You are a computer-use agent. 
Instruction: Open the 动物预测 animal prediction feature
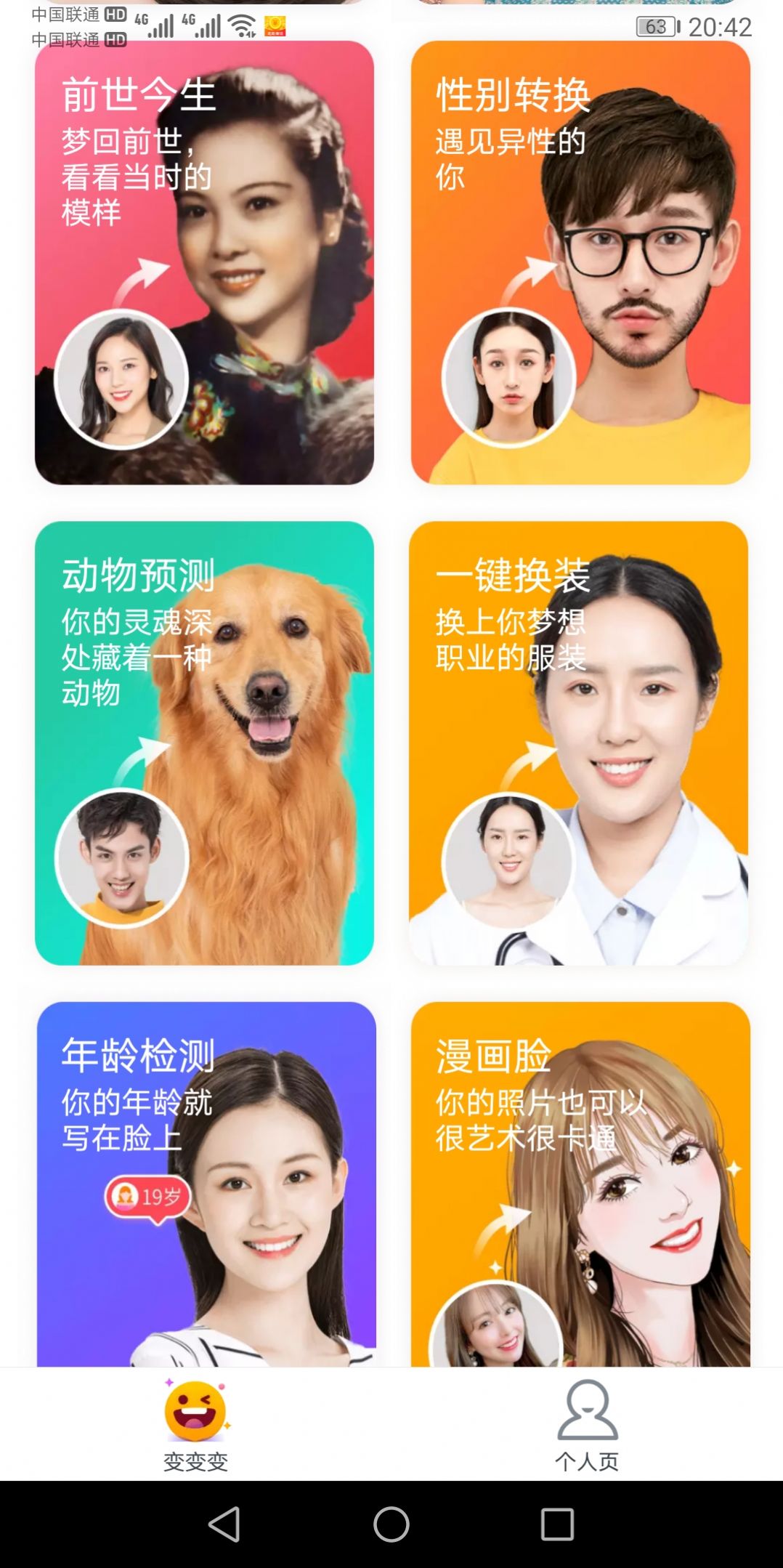click(x=207, y=741)
